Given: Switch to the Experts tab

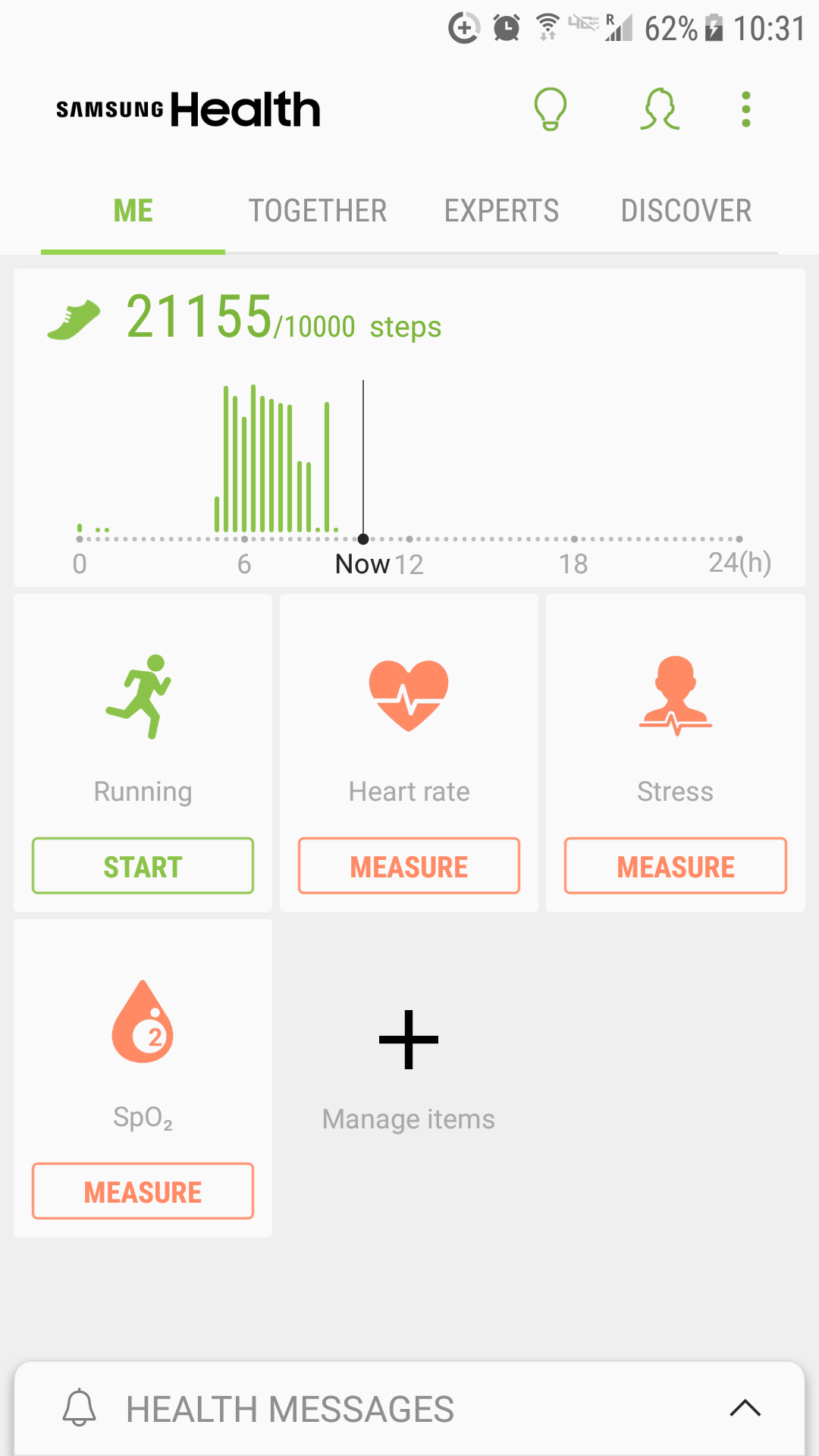Looking at the screenshot, I should (x=501, y=211).
